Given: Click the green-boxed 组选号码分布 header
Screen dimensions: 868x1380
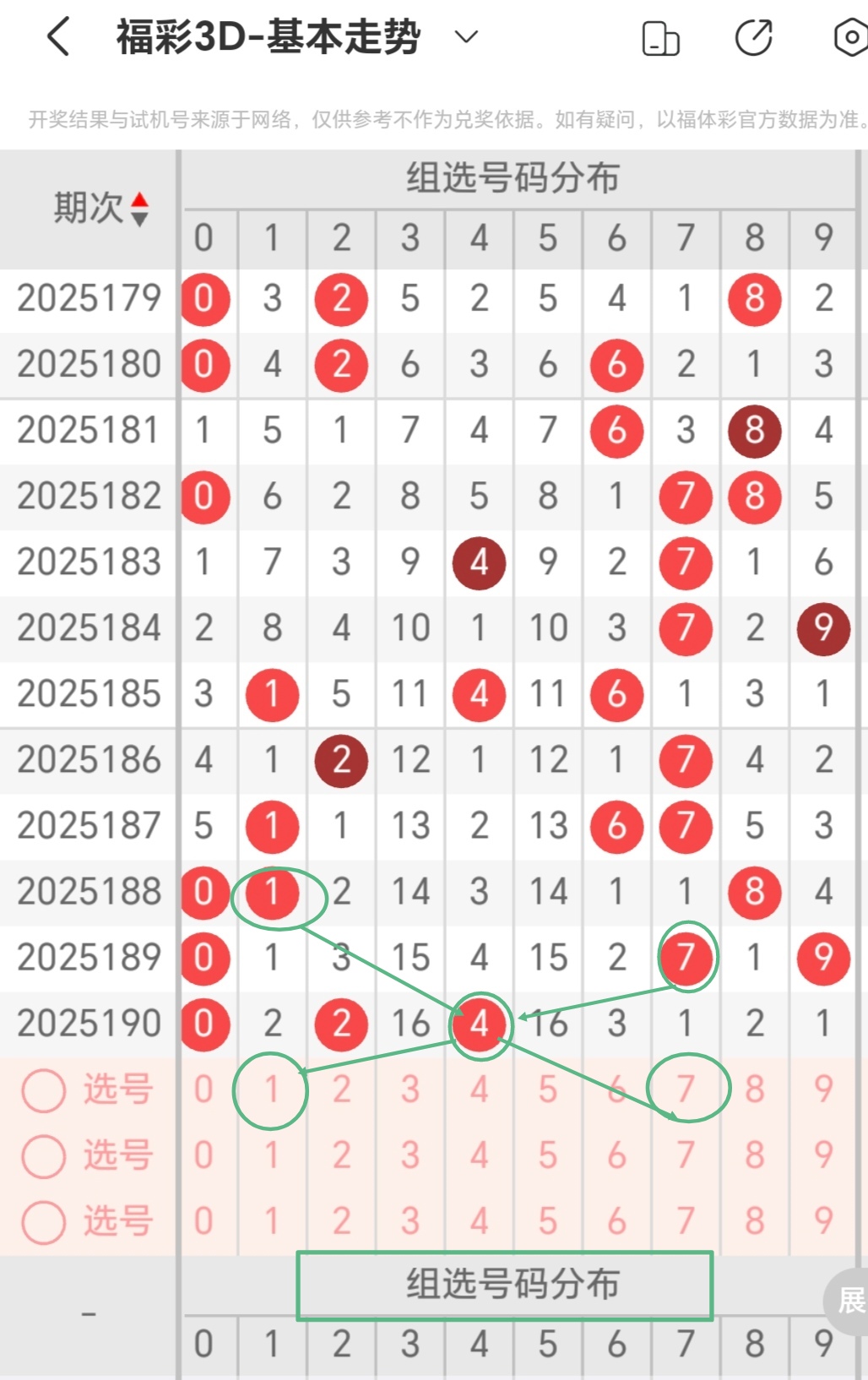Looking at the screenshot, I should coord(506,1287).
